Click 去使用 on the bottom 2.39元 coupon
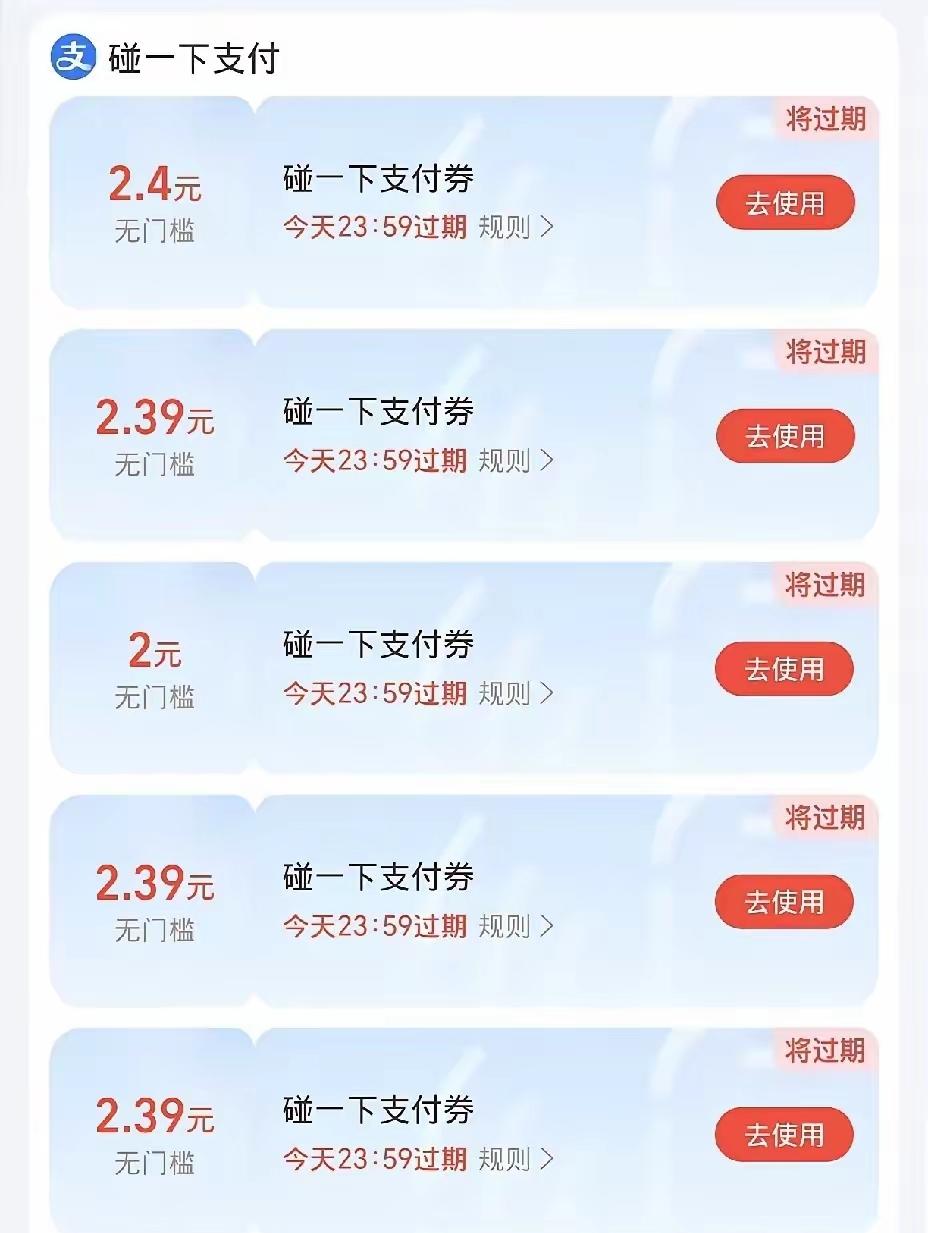928x1233 pixels. tap(785, 1134)
